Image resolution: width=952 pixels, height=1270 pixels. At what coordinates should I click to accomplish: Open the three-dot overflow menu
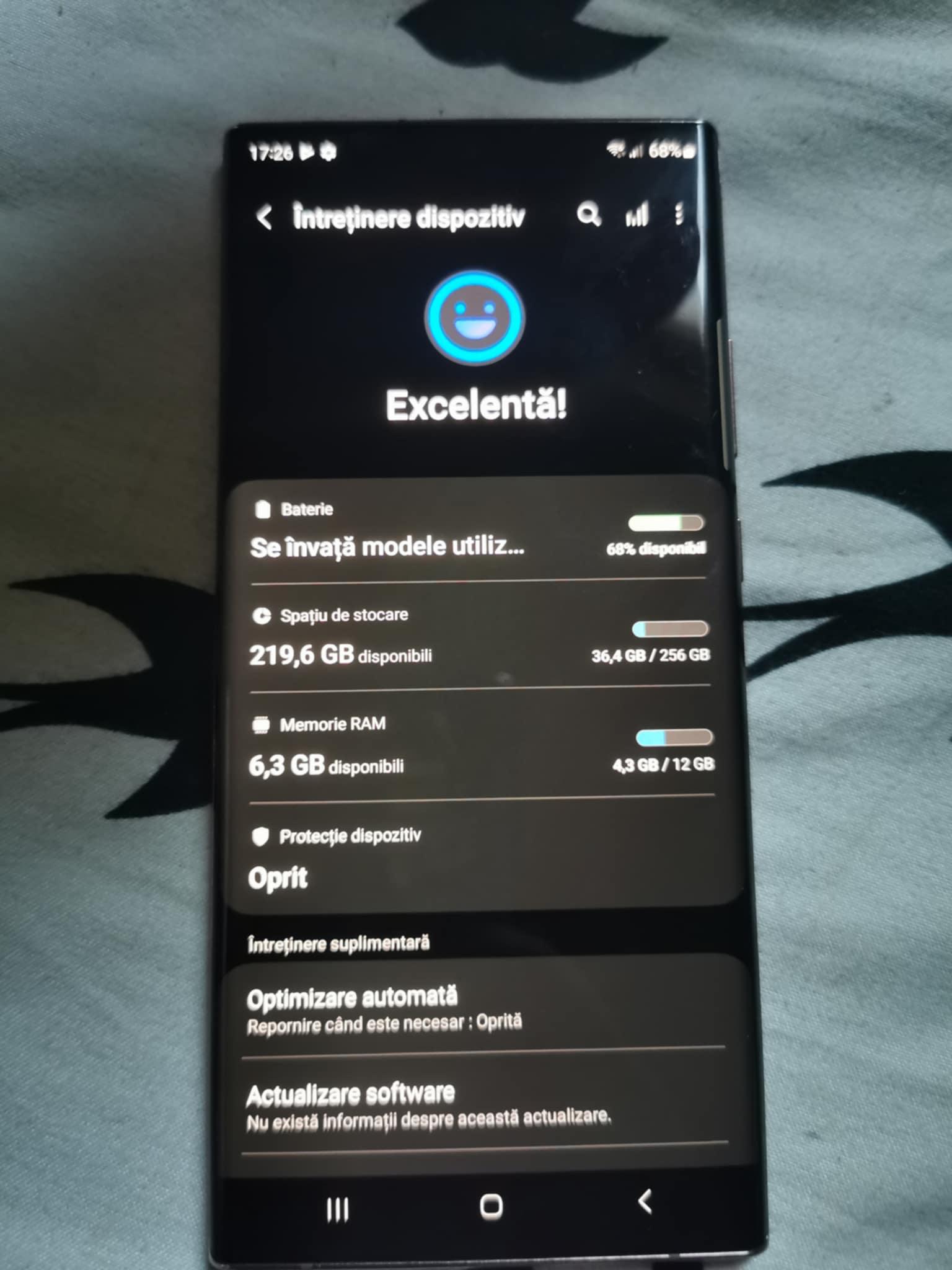click(x=679, y=214)
